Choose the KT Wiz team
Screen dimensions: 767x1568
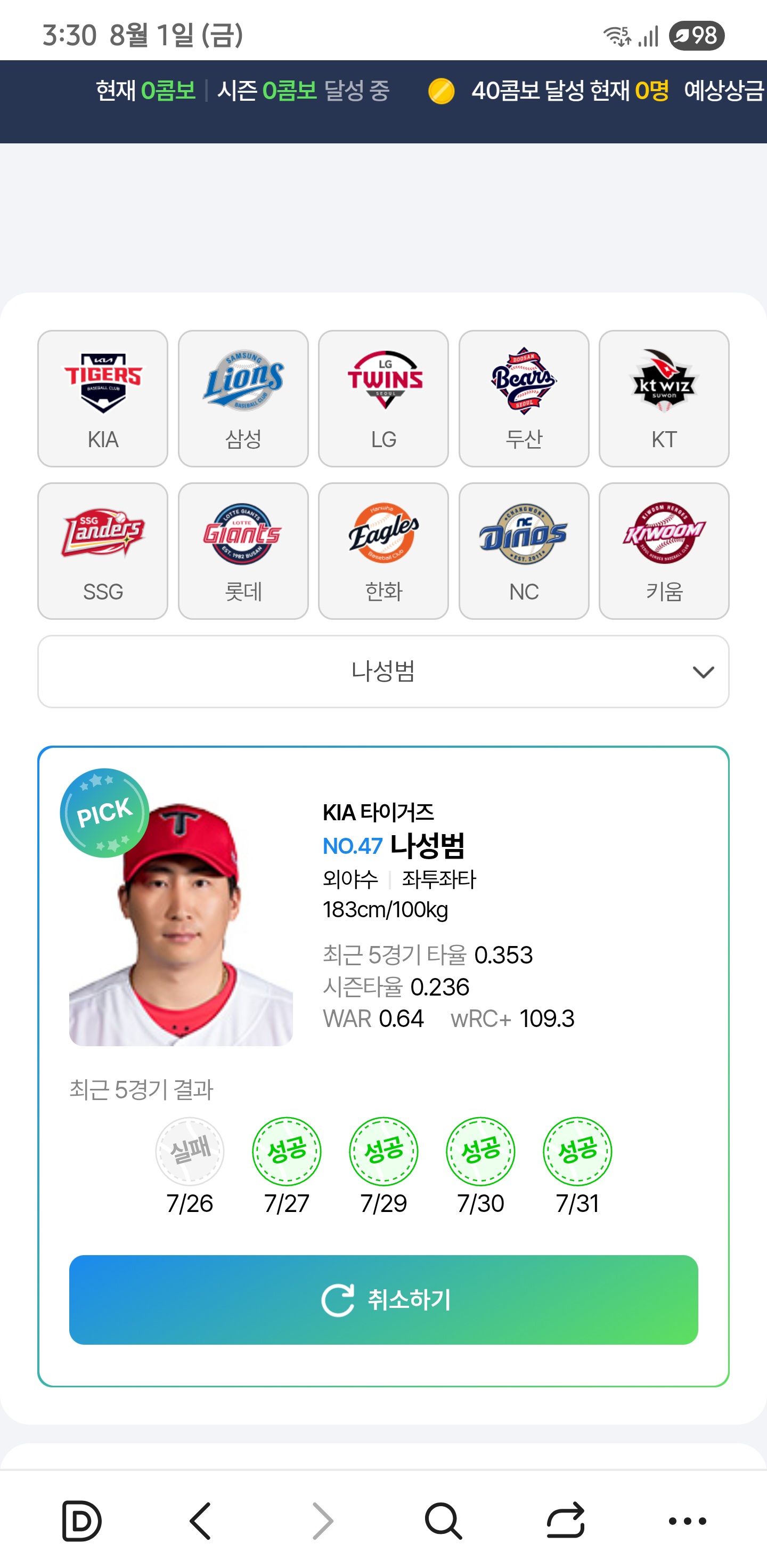pyautogui.click(x=664, y=398)
